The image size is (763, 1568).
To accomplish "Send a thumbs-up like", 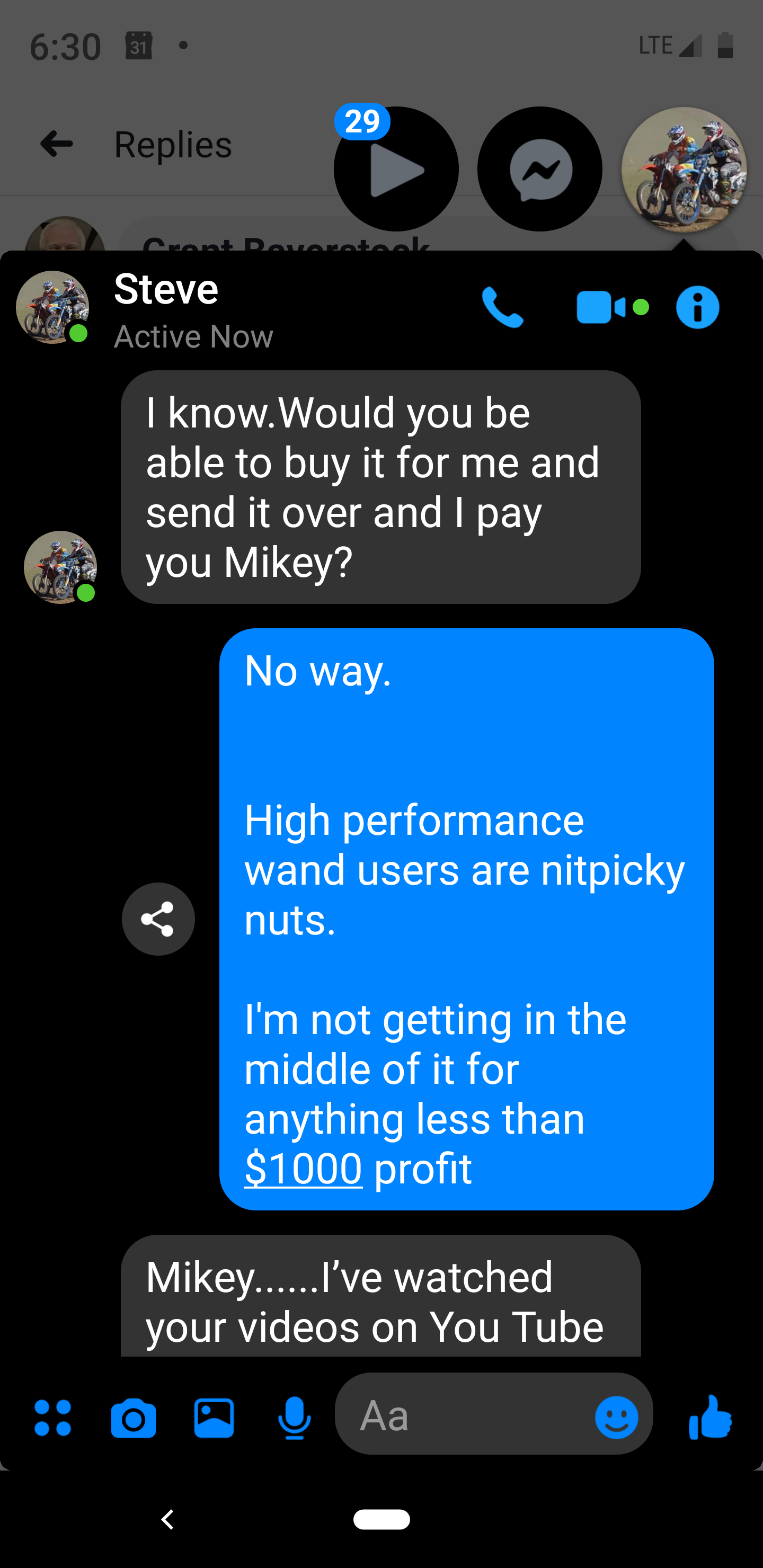I will [x=710, y=1417].
